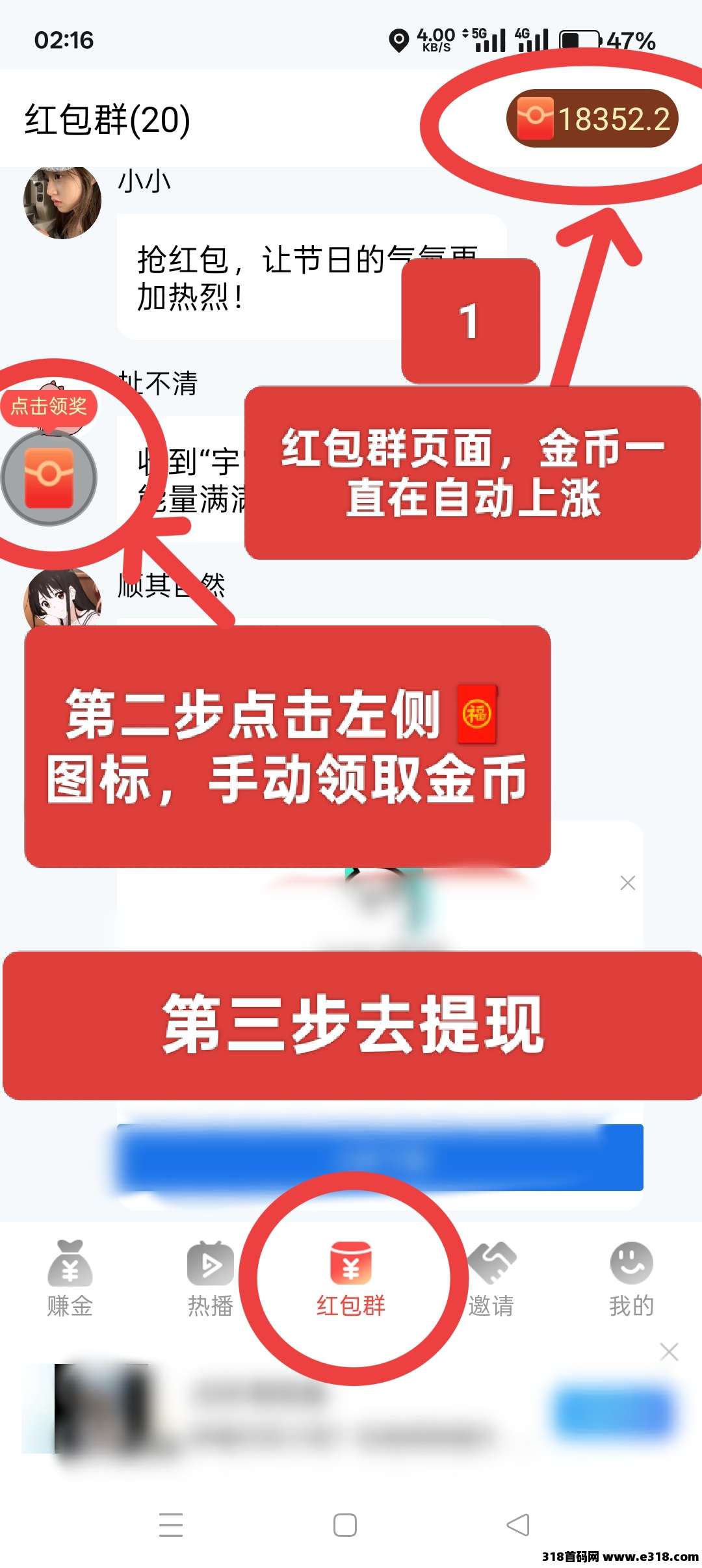
Task: Select the 红包群 tab
Action: [351, 1278]
